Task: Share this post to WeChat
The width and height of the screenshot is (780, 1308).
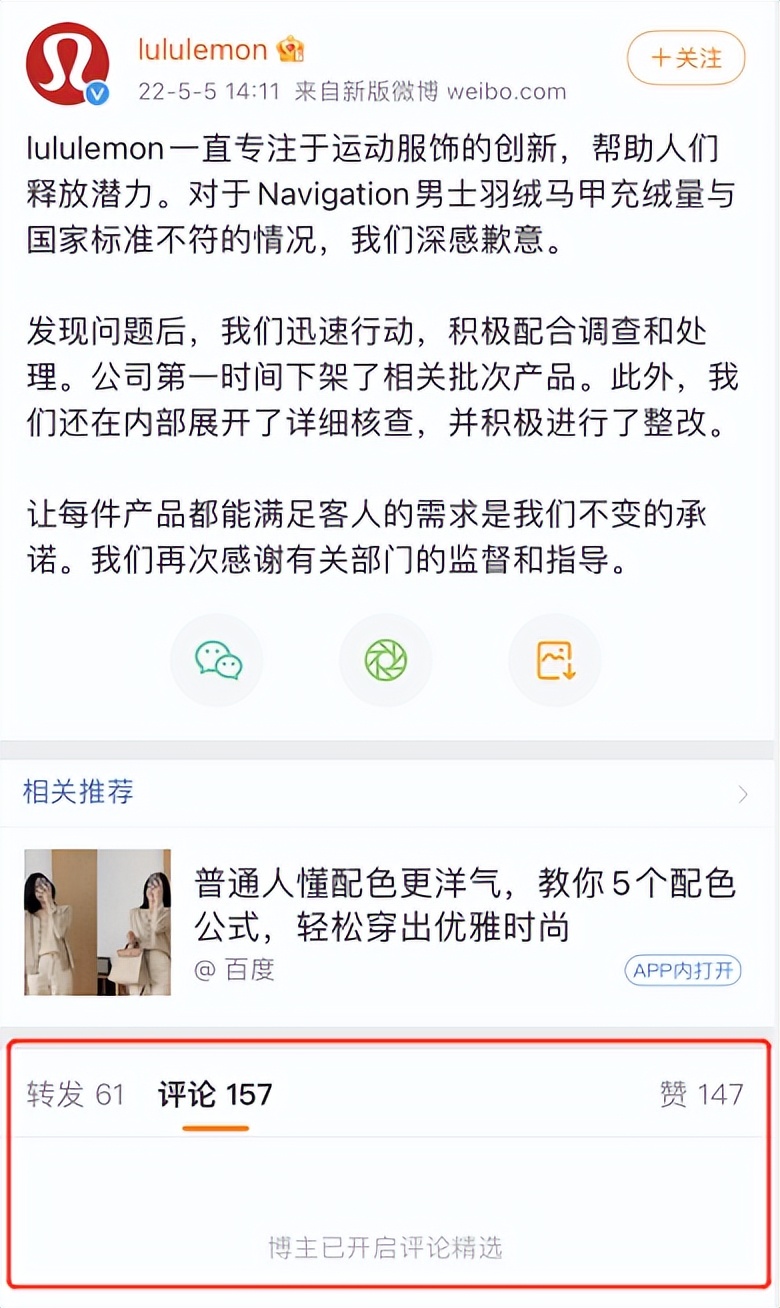Action: click(217, 660)
